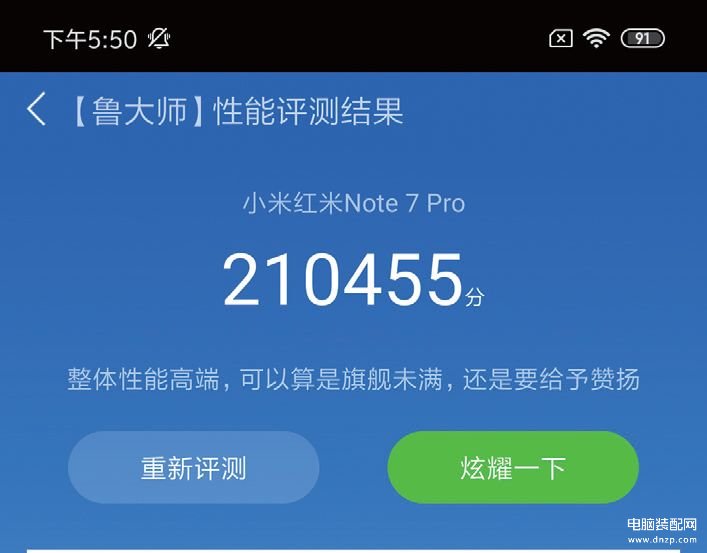Screen dimensions: 707x553
Task: Go back from the performance result page
Action: (37, 110)
